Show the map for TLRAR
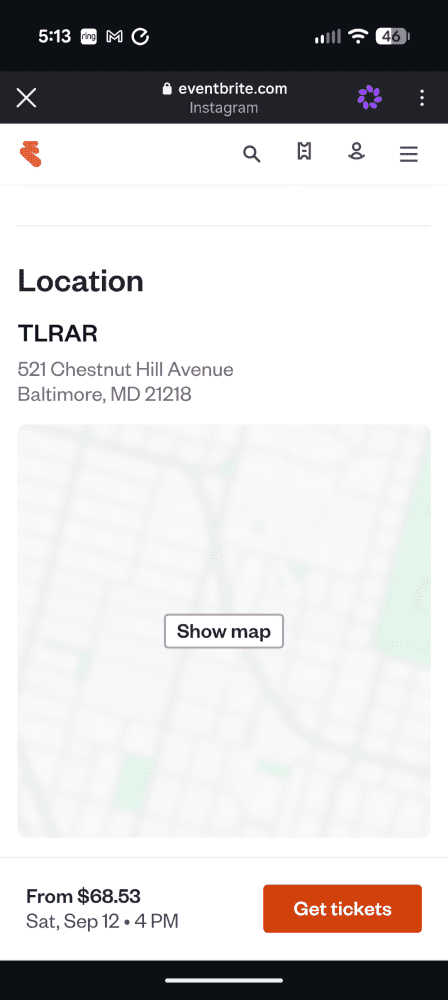The image size is (448, 1000). pos(224,631)
